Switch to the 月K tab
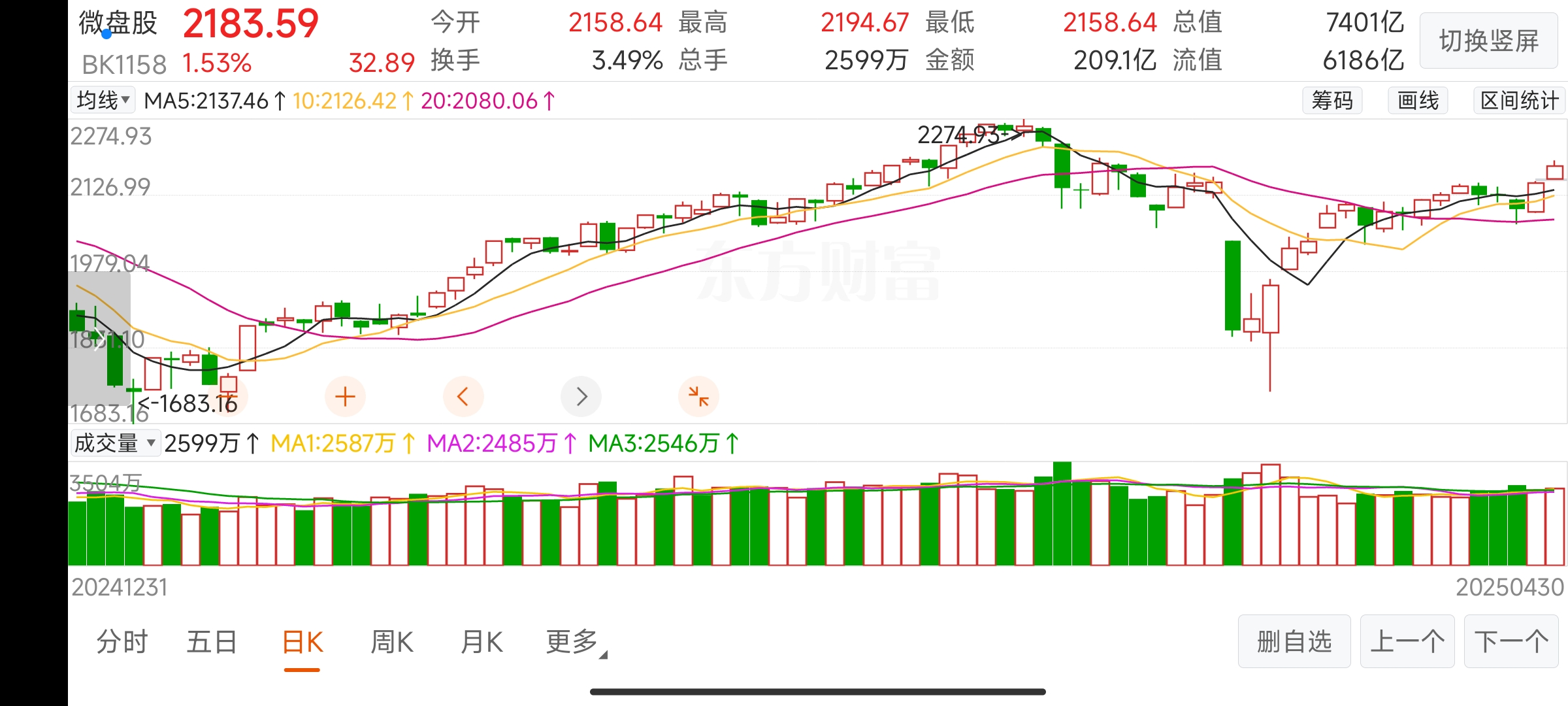 coord(482,642)
